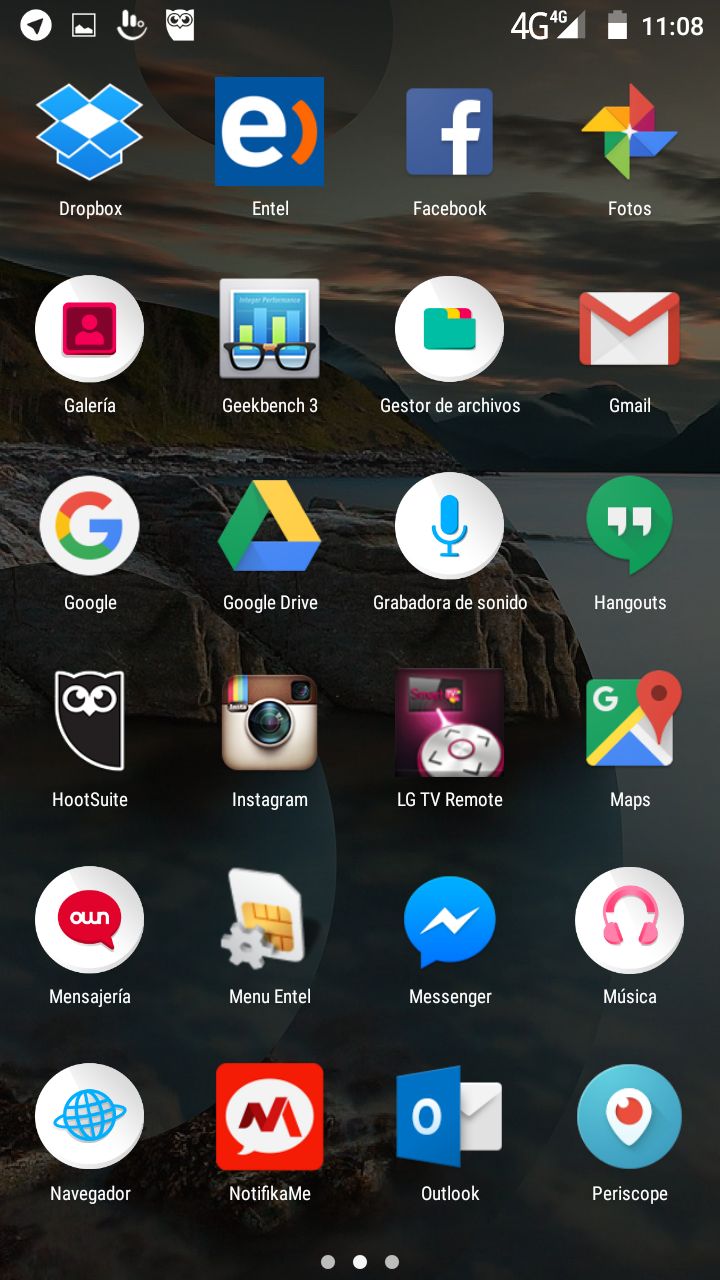Launch Geekbench 3
720x1280 pixels.
(270, 329)
